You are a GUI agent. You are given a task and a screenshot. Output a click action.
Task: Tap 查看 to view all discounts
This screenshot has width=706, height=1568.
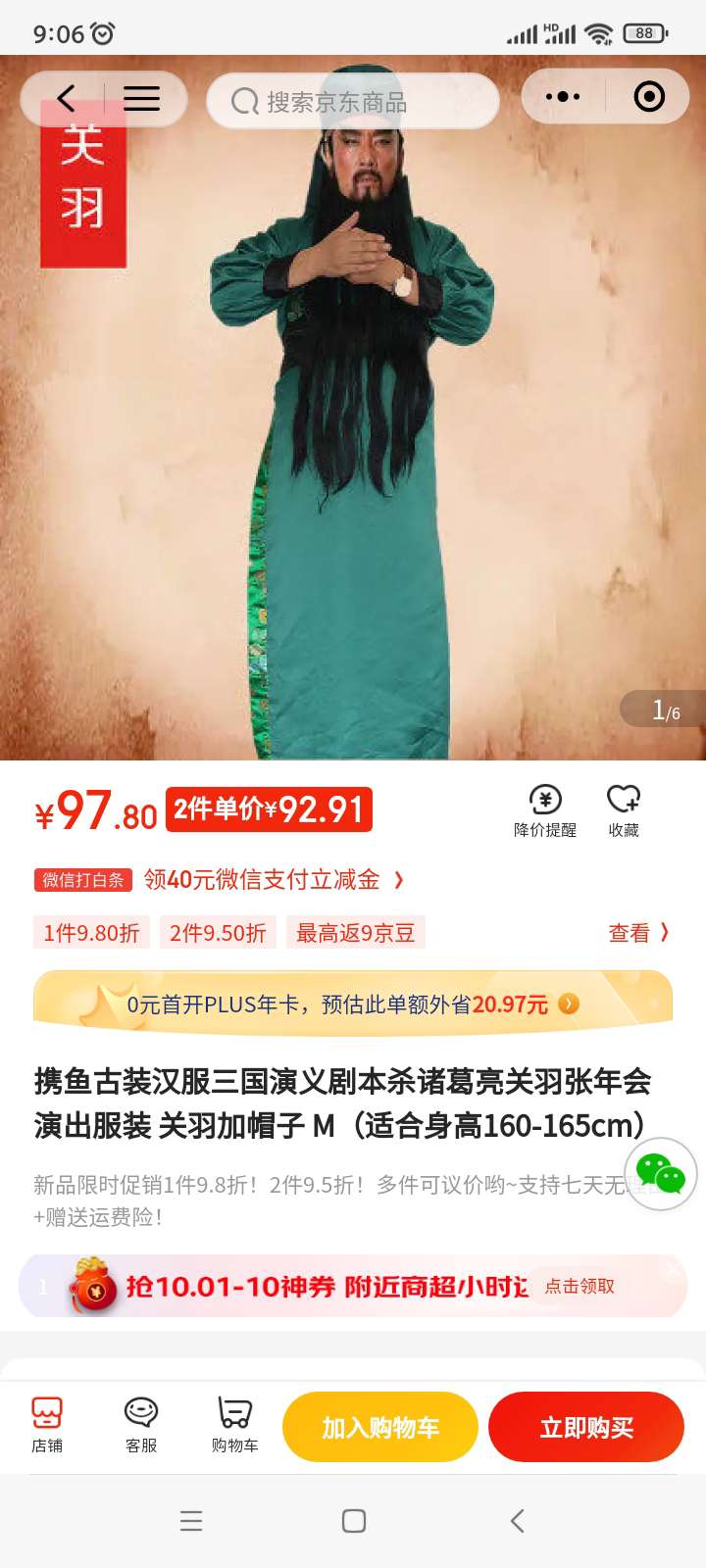click(x=638, y=933)
